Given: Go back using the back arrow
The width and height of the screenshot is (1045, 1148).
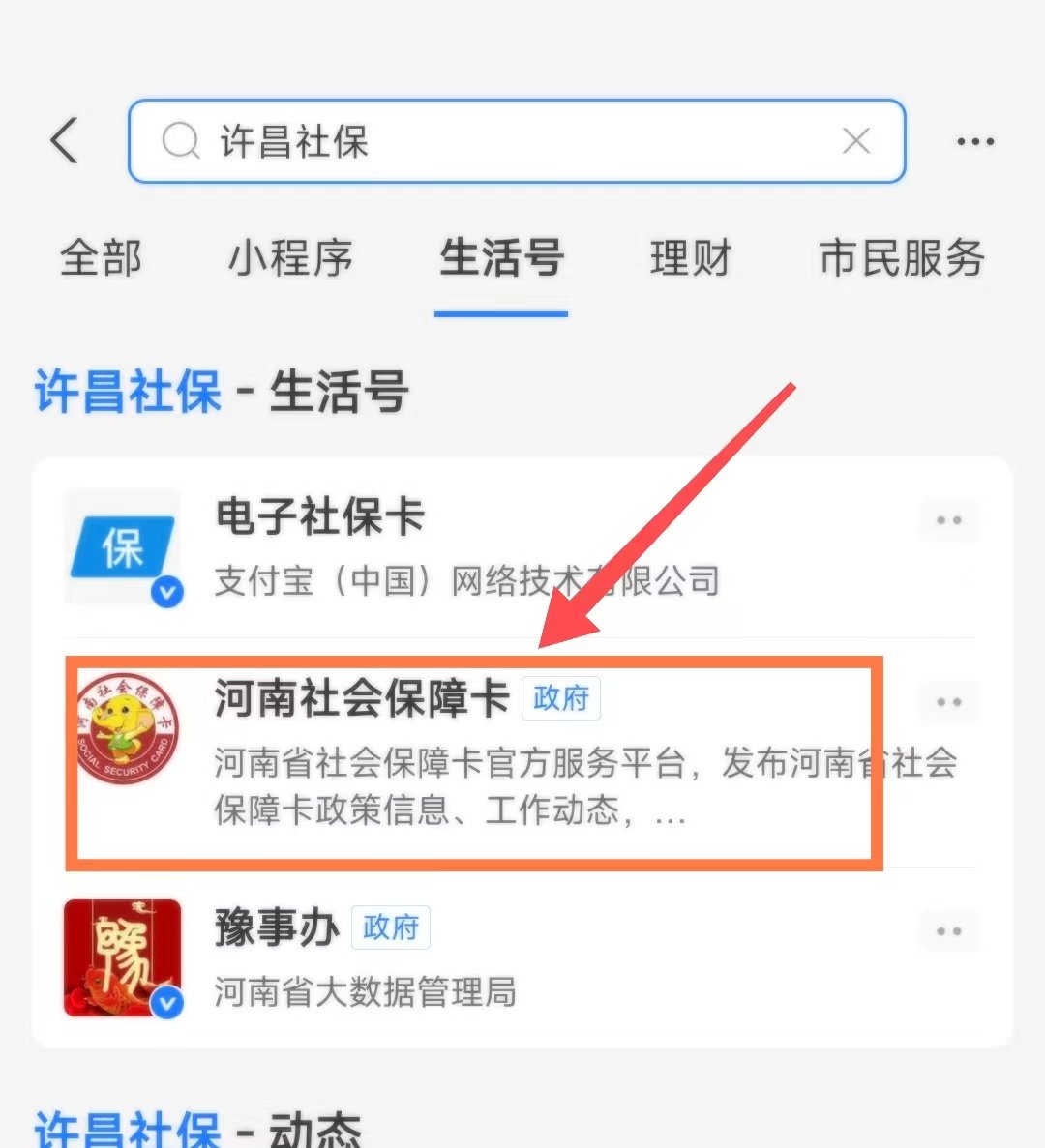Looking at the screenshot, I should point(65,141).
